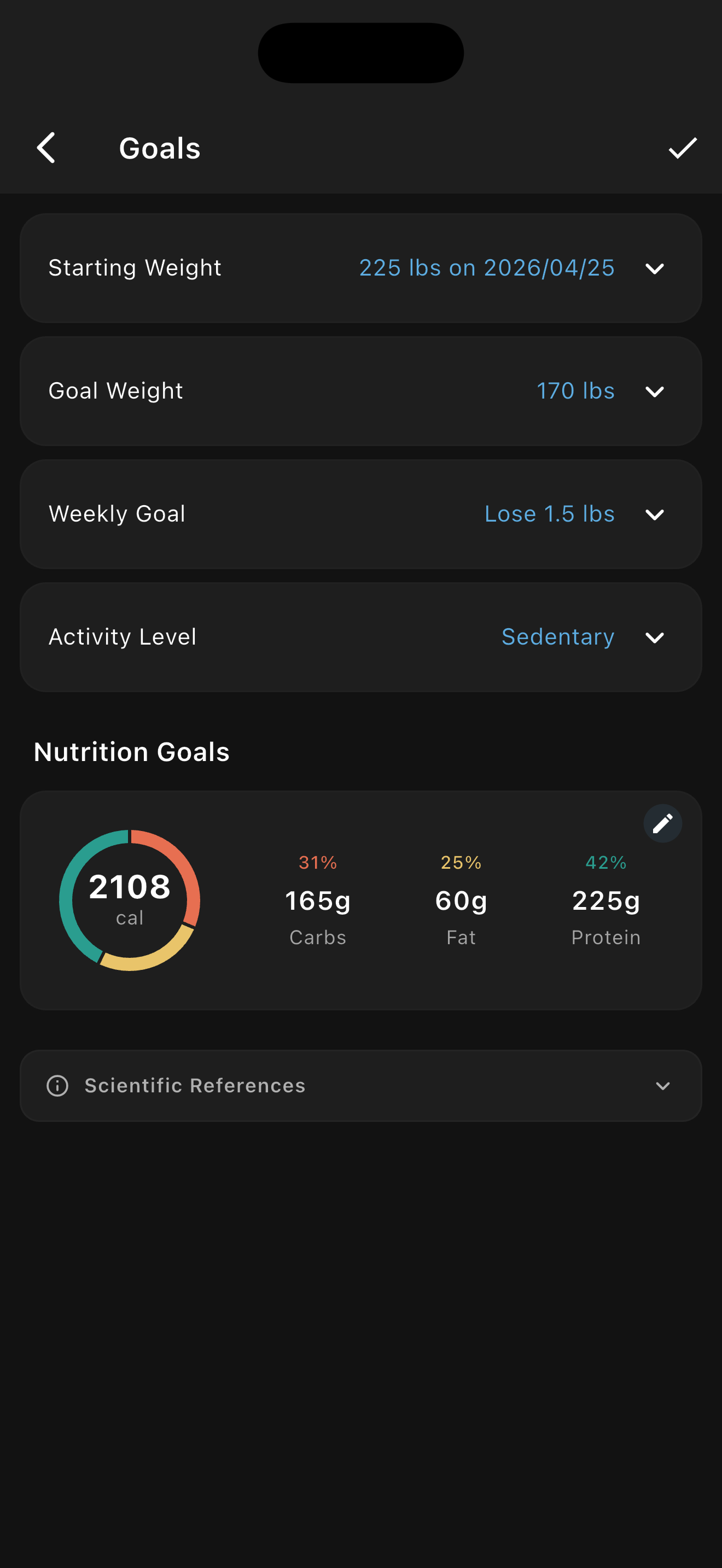The height and width of the screenshot is (1568, 722).
Task: Open the nutrition goals pencil edit icon
Action: pos(663,823)
